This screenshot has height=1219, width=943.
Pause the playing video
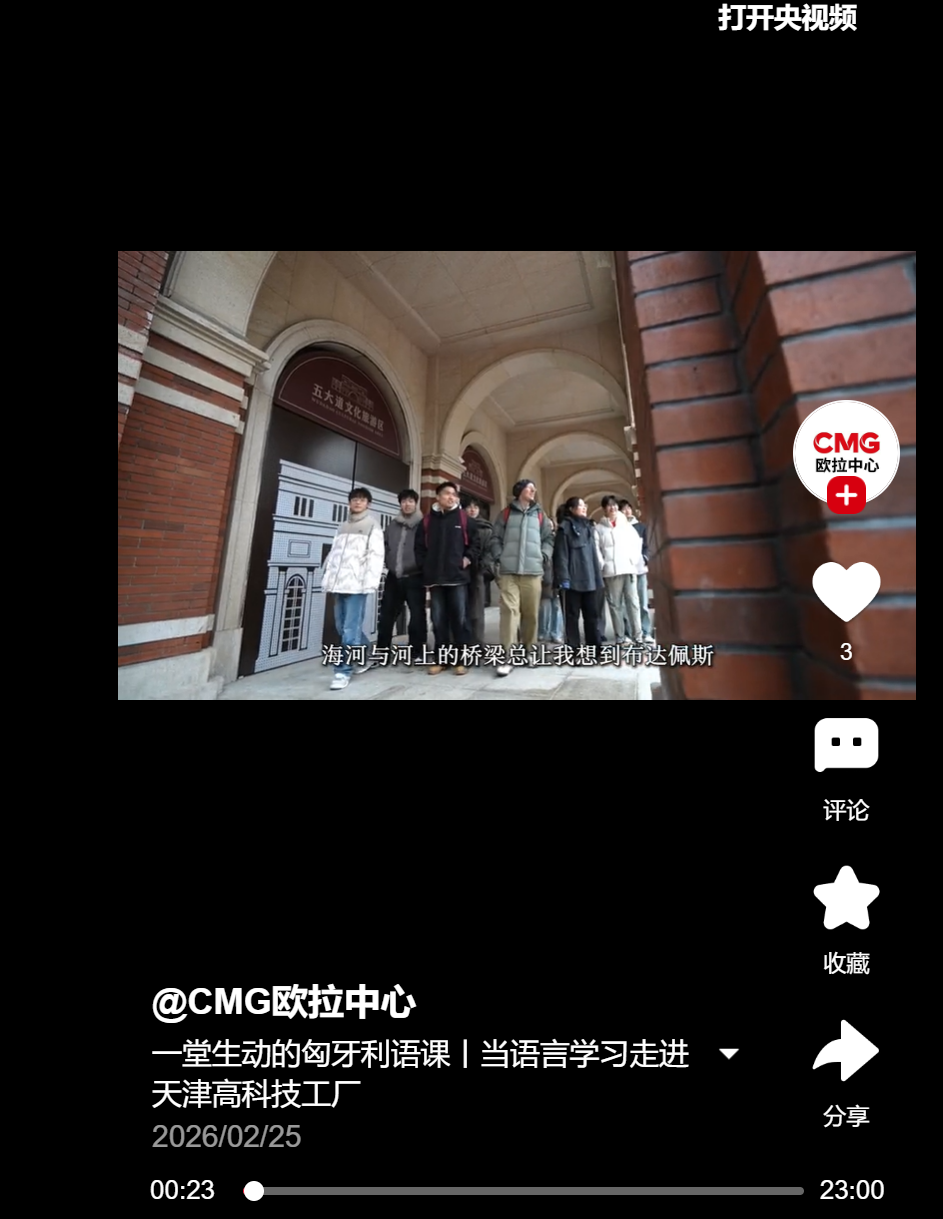pos(516,475)
